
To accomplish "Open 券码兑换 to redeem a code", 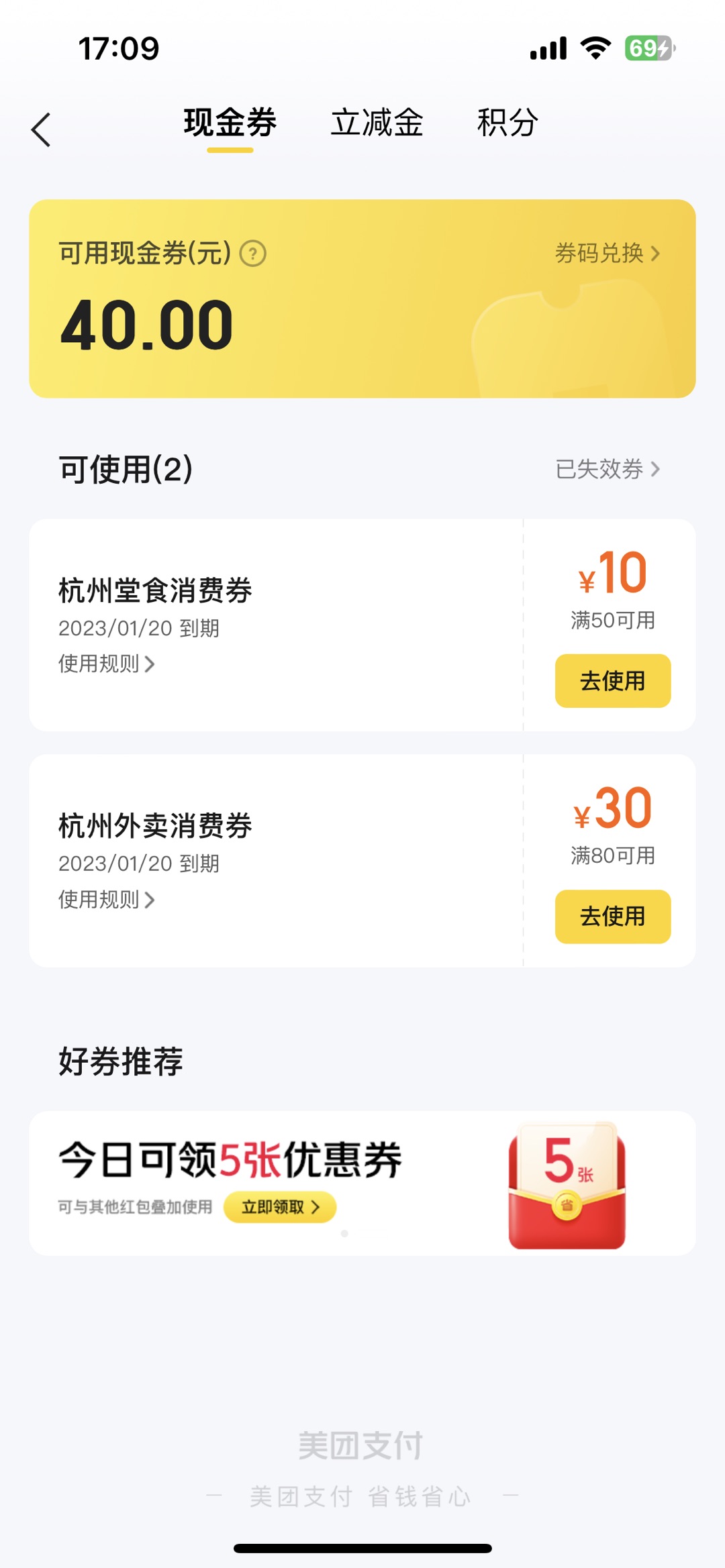I will (607, 254).
